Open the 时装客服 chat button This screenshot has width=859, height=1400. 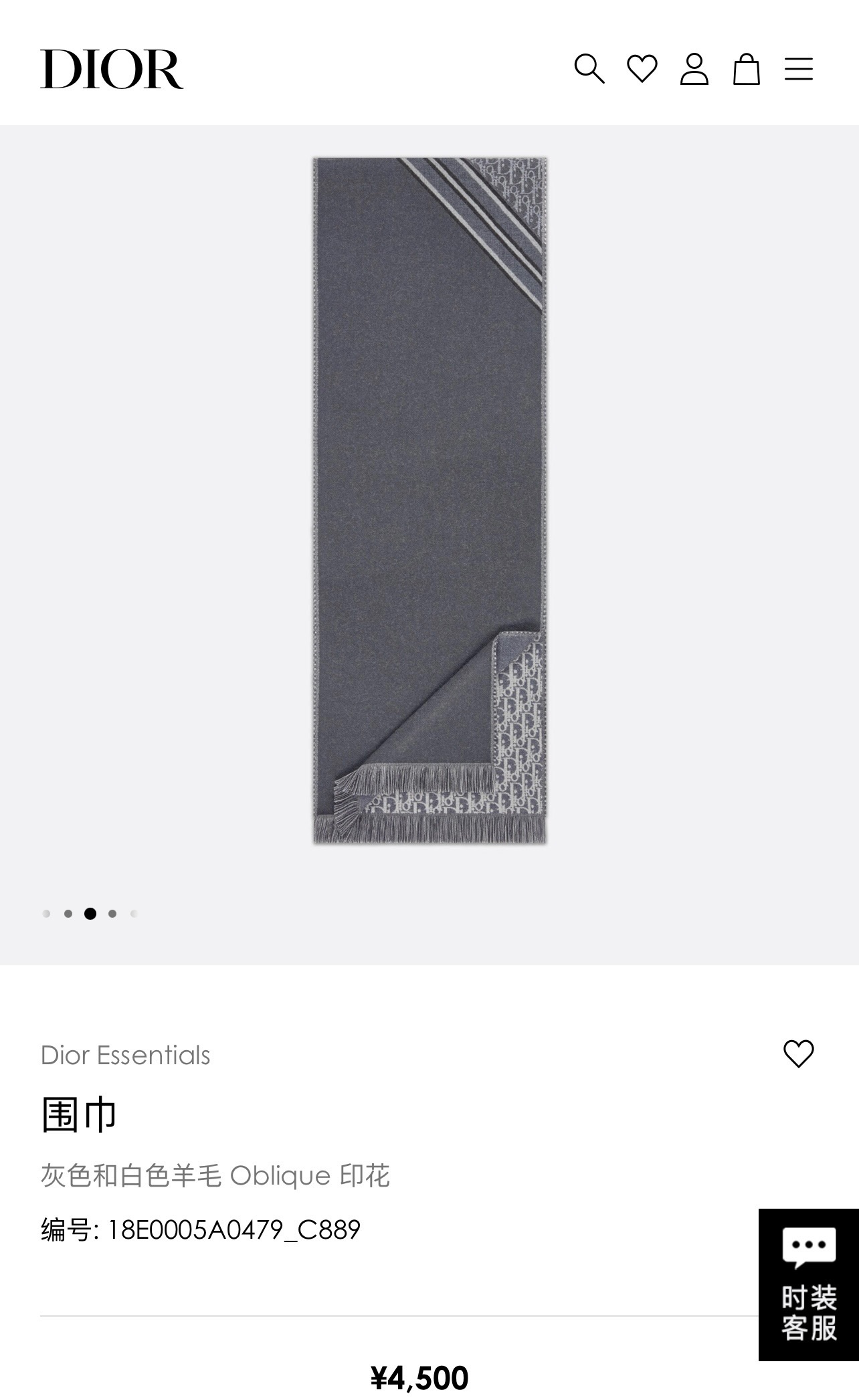[x=808, y=1284]
